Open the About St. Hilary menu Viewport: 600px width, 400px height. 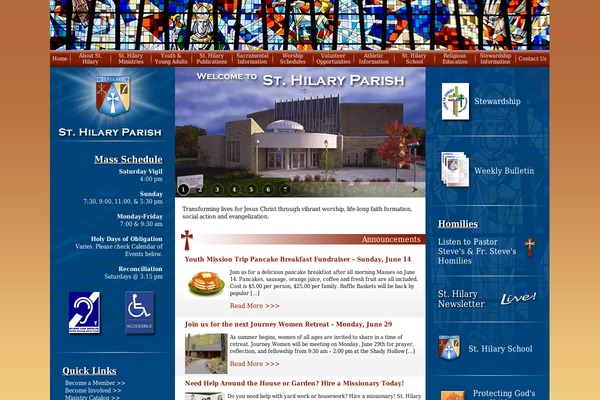91,59
